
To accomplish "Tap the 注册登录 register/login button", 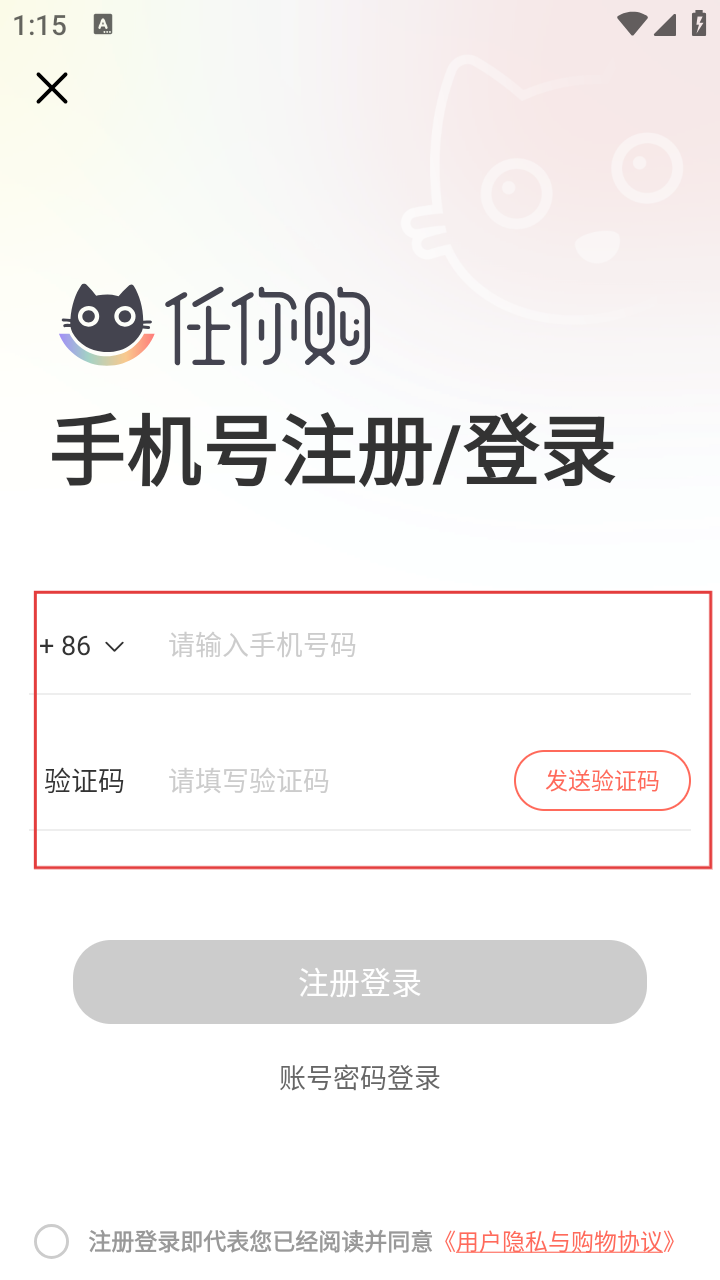I will point(360,982).
